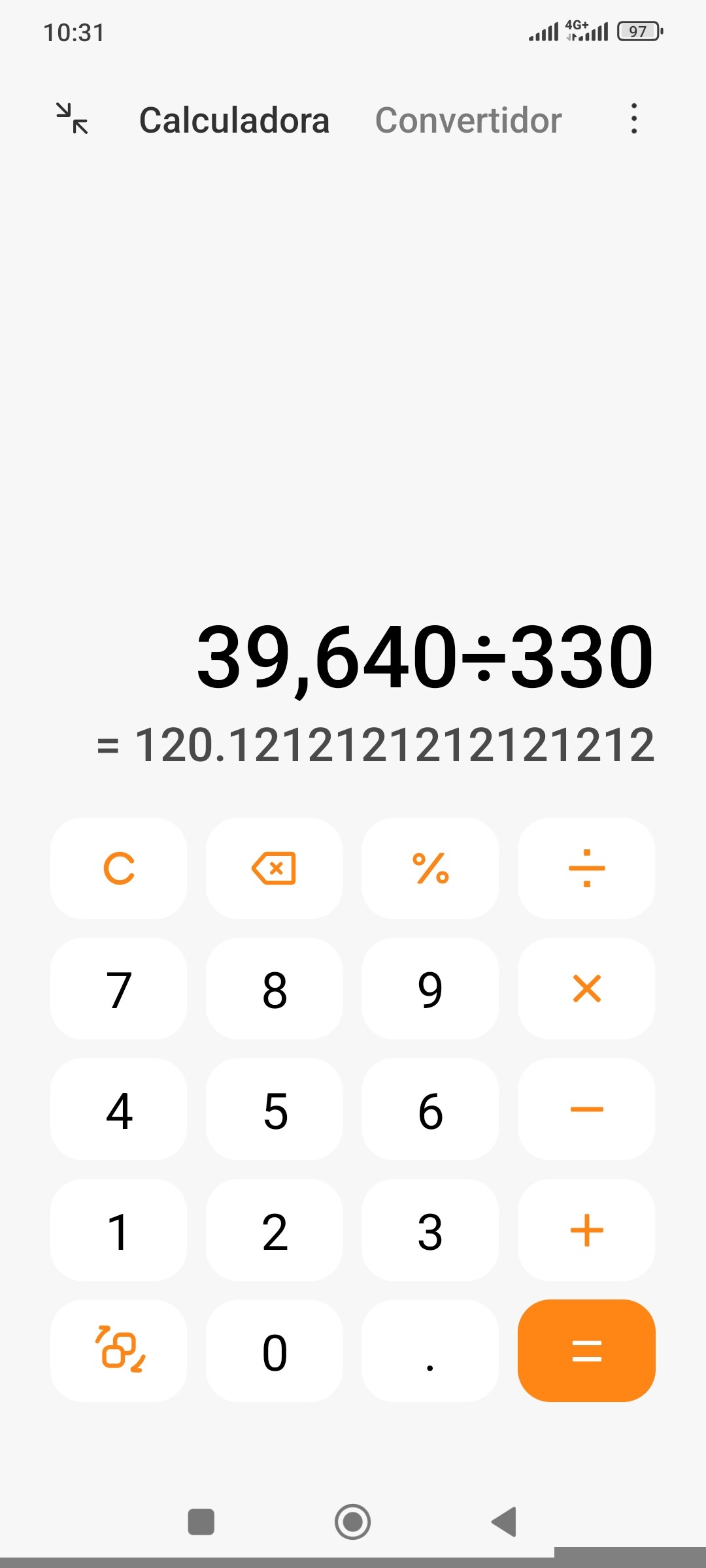The image size is (706, 1568).
Task: Open the three-dot overflow menu
Action: coord(633,119)
